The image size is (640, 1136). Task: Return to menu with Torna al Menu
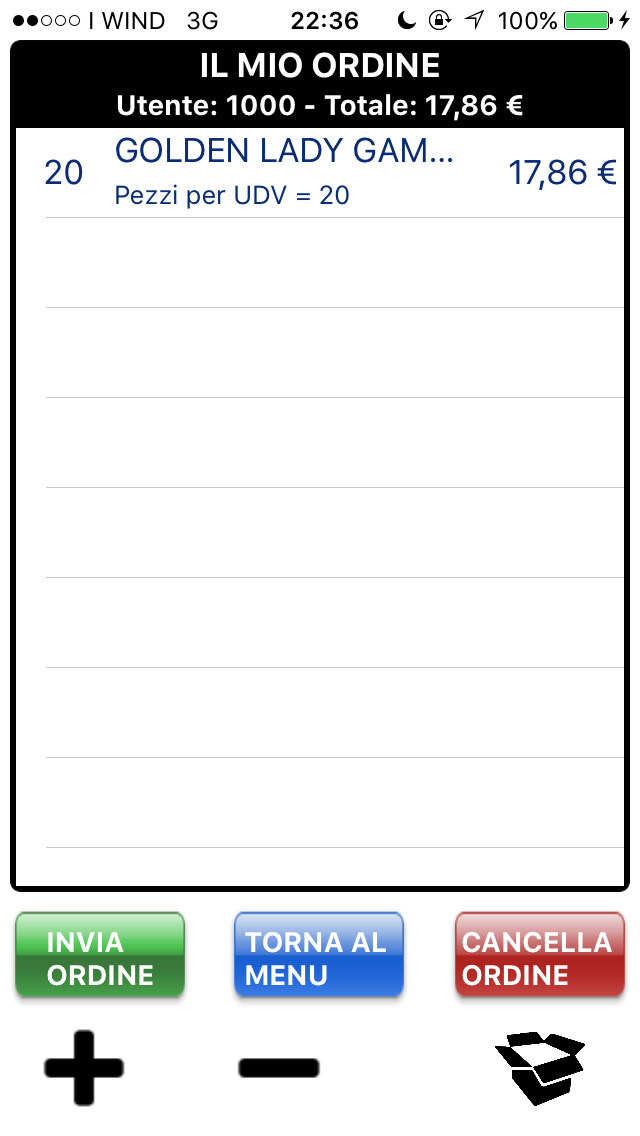[318, 955]
